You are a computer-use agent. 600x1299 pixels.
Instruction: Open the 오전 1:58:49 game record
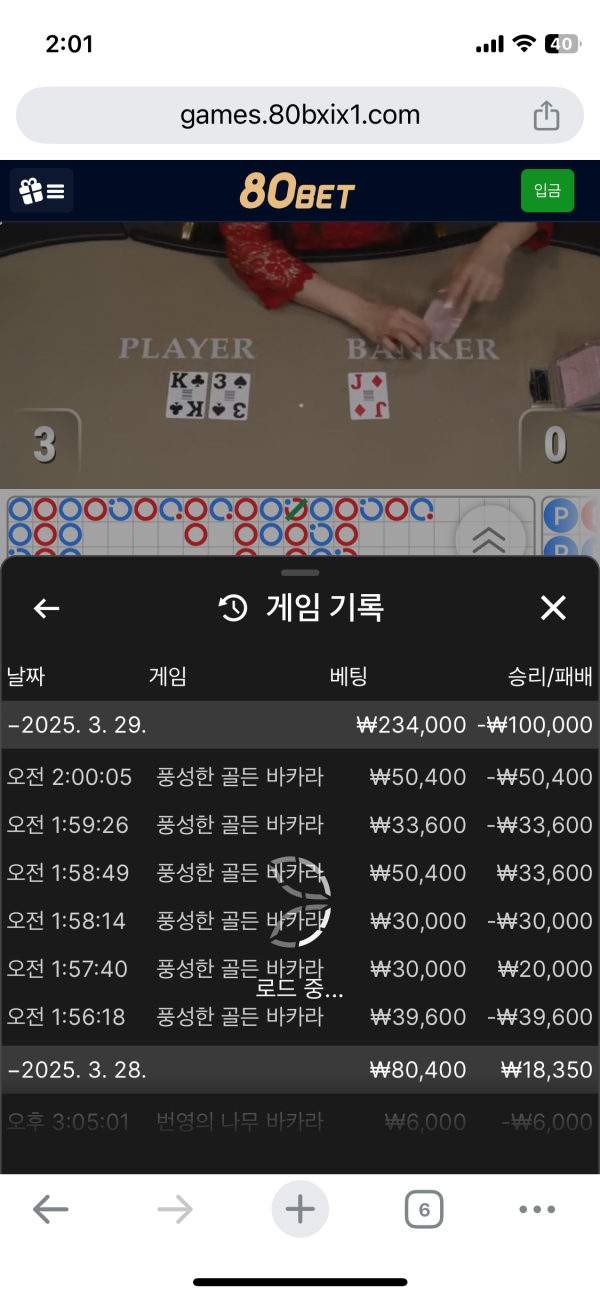coord(300,873)
